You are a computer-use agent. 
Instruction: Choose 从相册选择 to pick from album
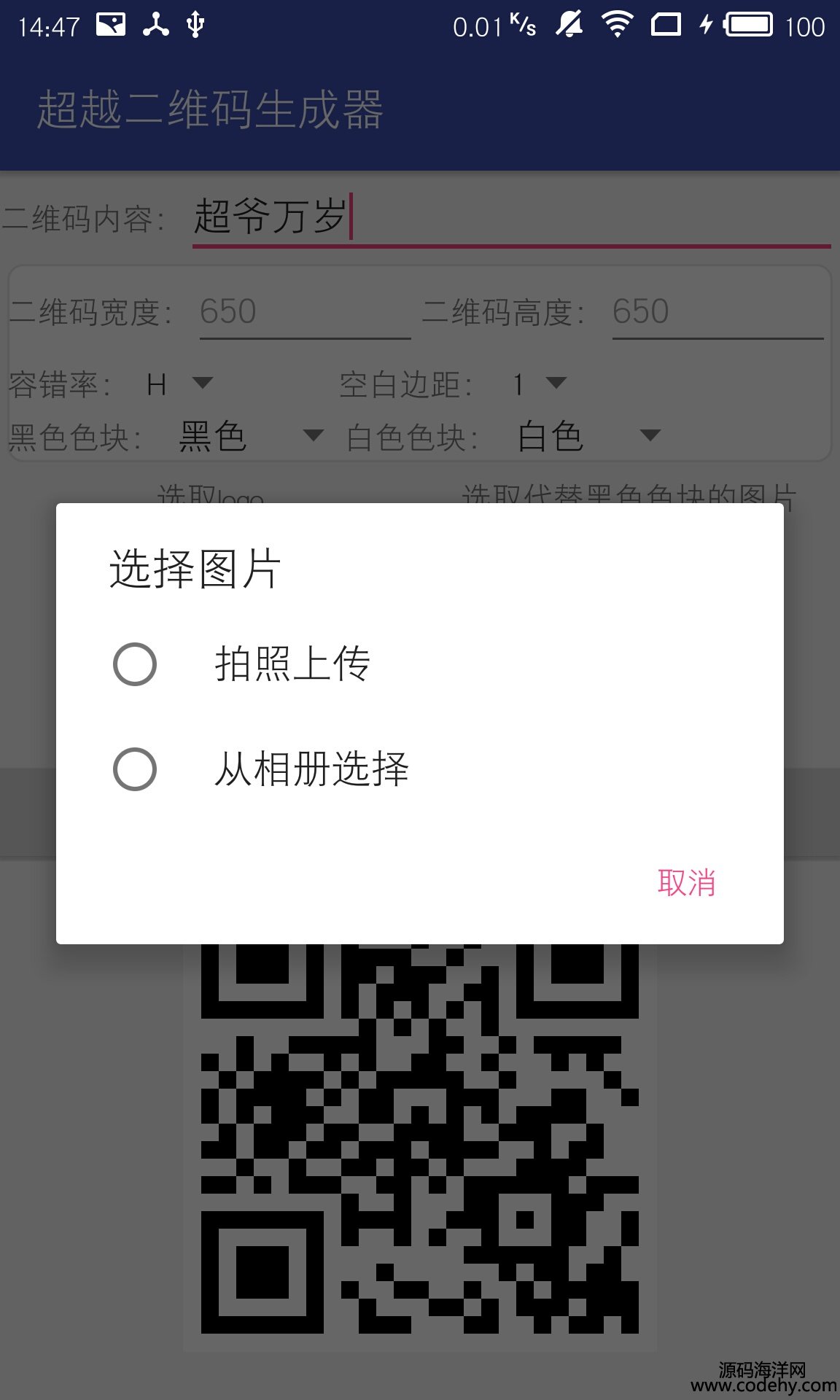point(419,769)
